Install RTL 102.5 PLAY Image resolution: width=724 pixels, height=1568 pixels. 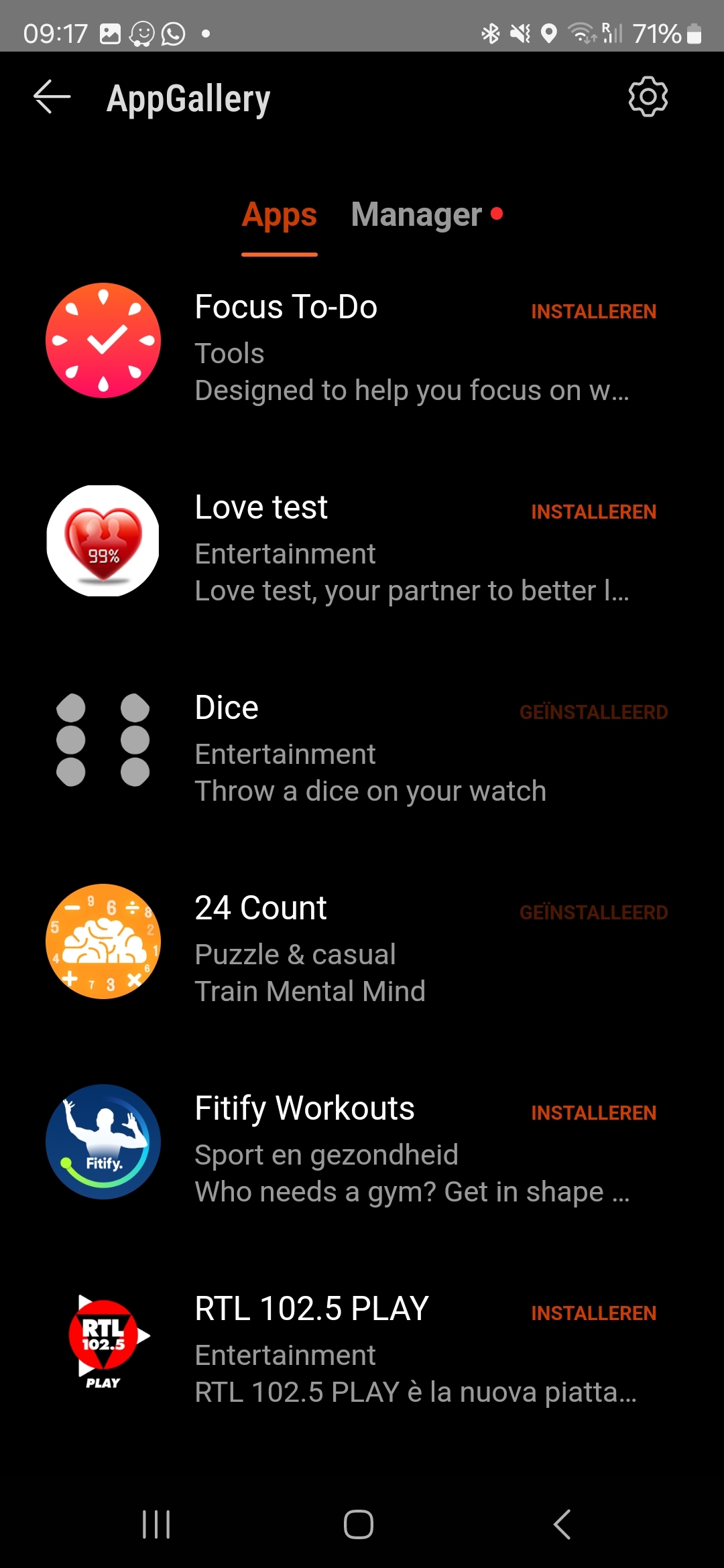[x=593, y=1313]
